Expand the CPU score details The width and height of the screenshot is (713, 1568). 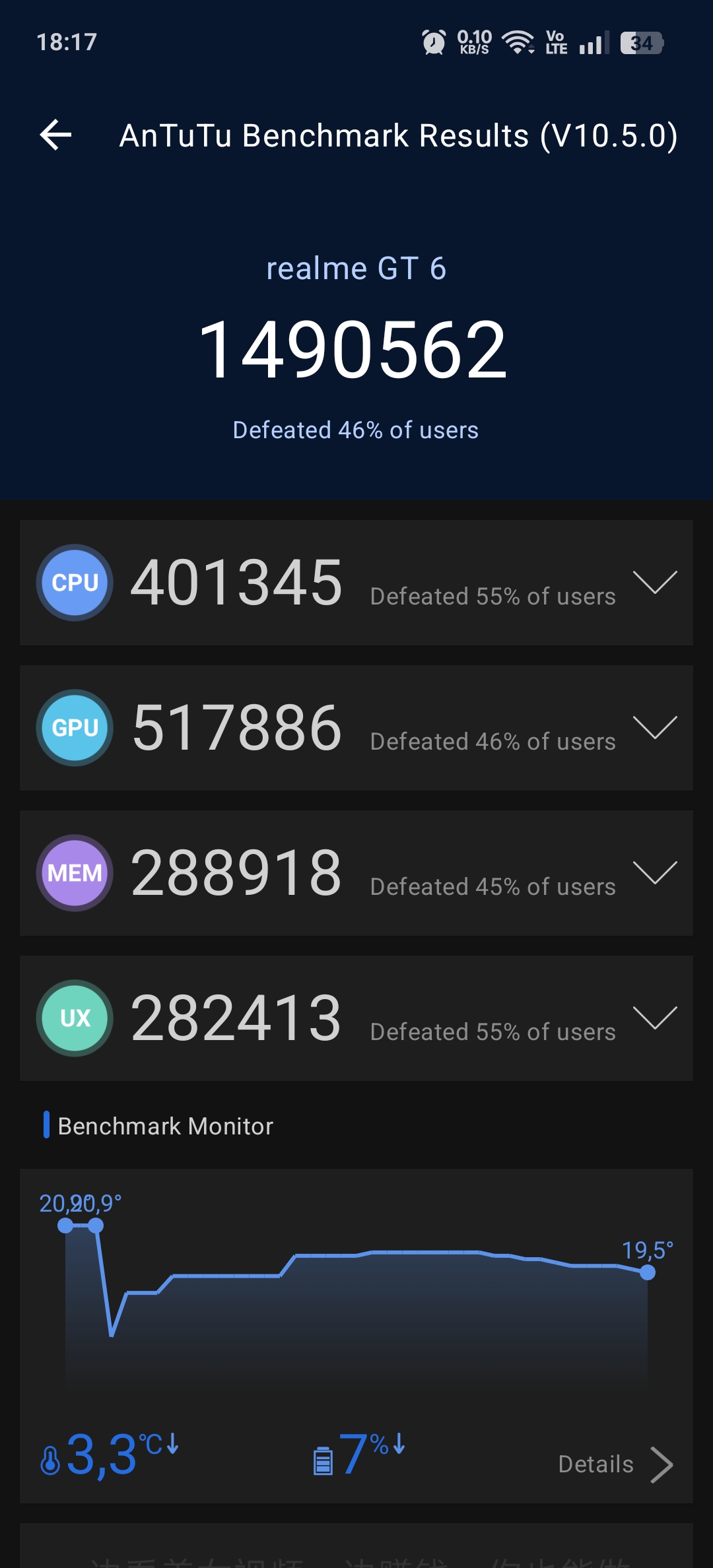(x=654, y=582)
